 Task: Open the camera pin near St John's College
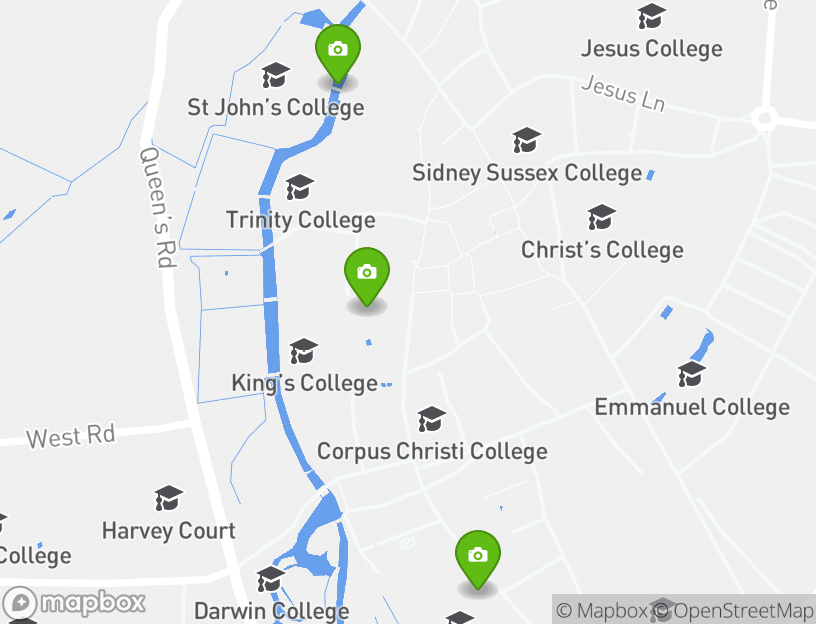click(338, 51)
